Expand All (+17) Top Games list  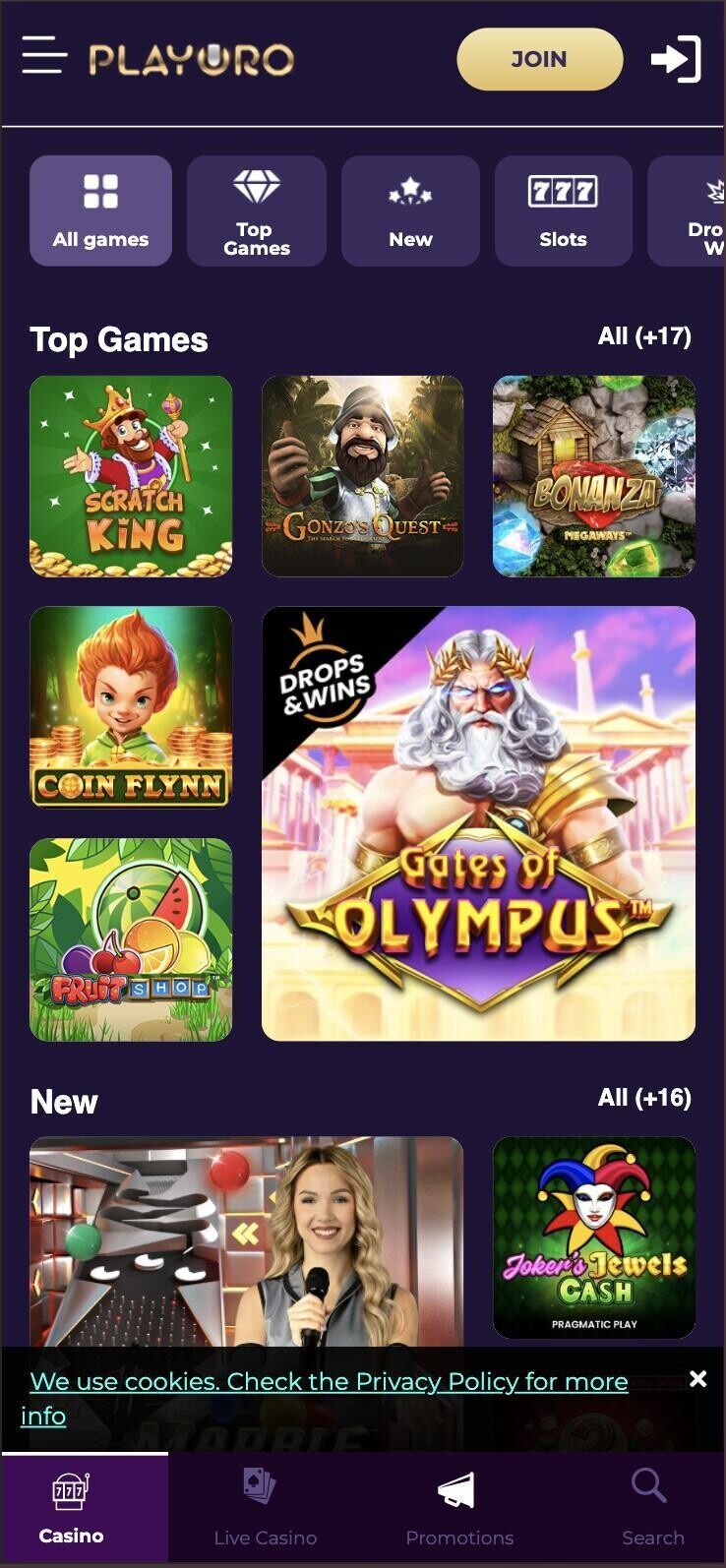[645, 335]
